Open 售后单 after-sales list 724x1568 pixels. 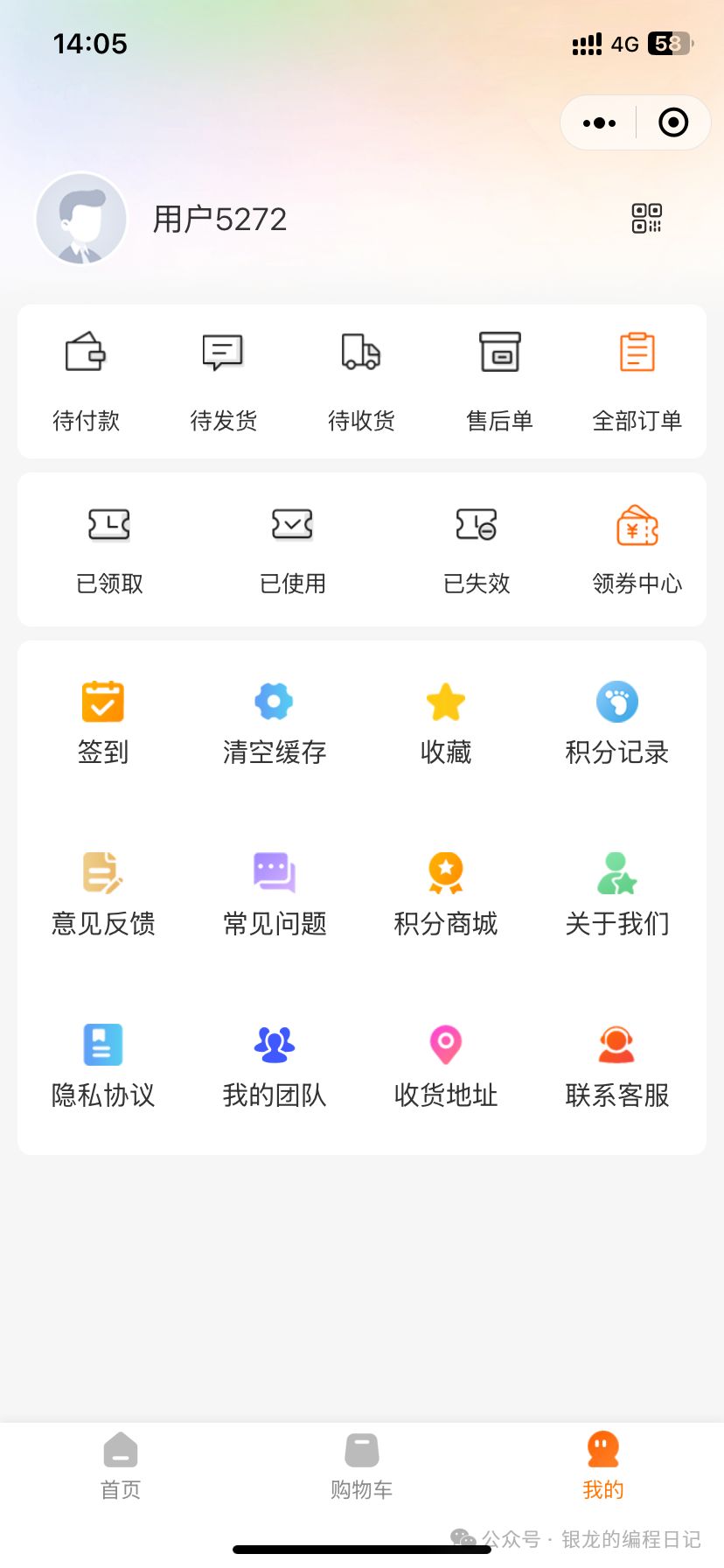coord(499,381)
